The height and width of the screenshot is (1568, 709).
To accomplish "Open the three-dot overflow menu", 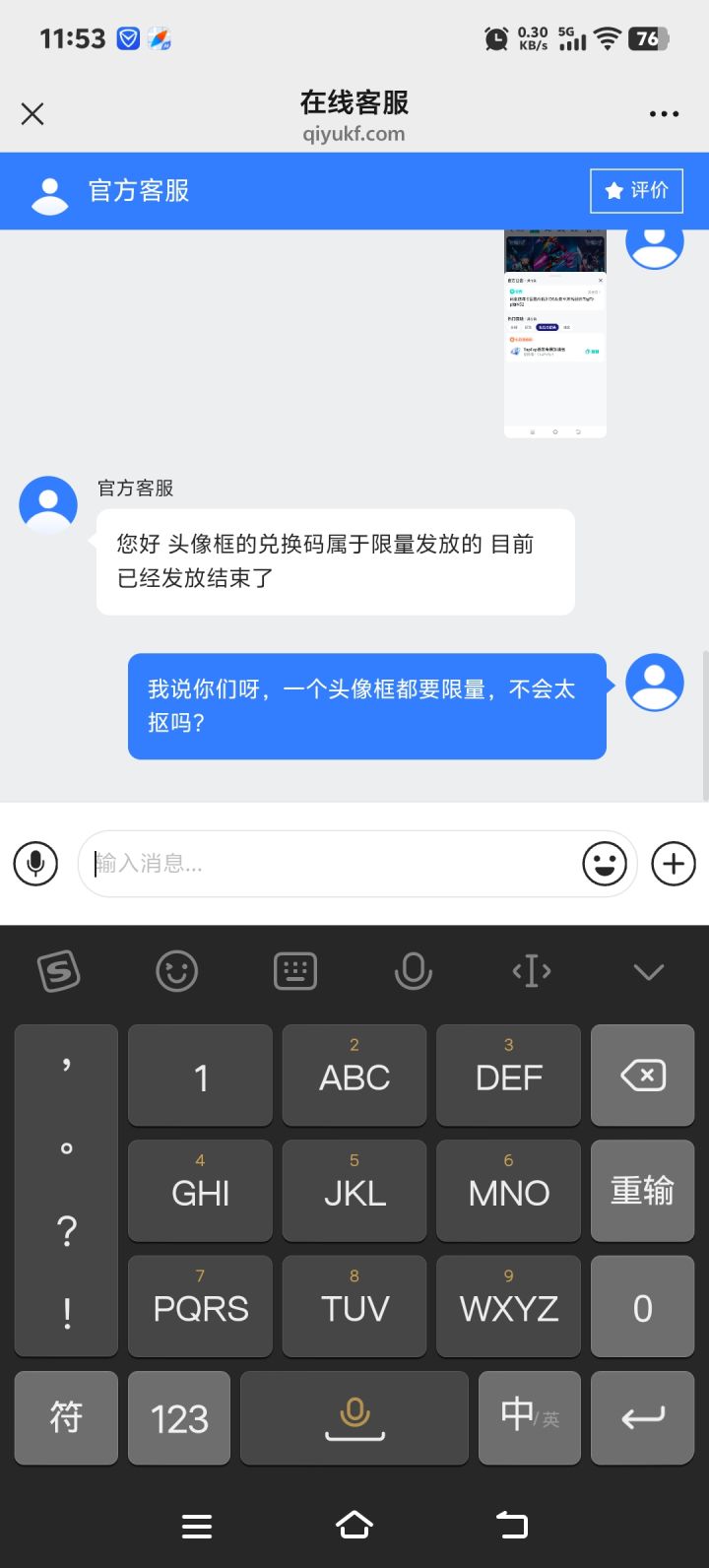I will pyautogui.click(x=665, y=113).
